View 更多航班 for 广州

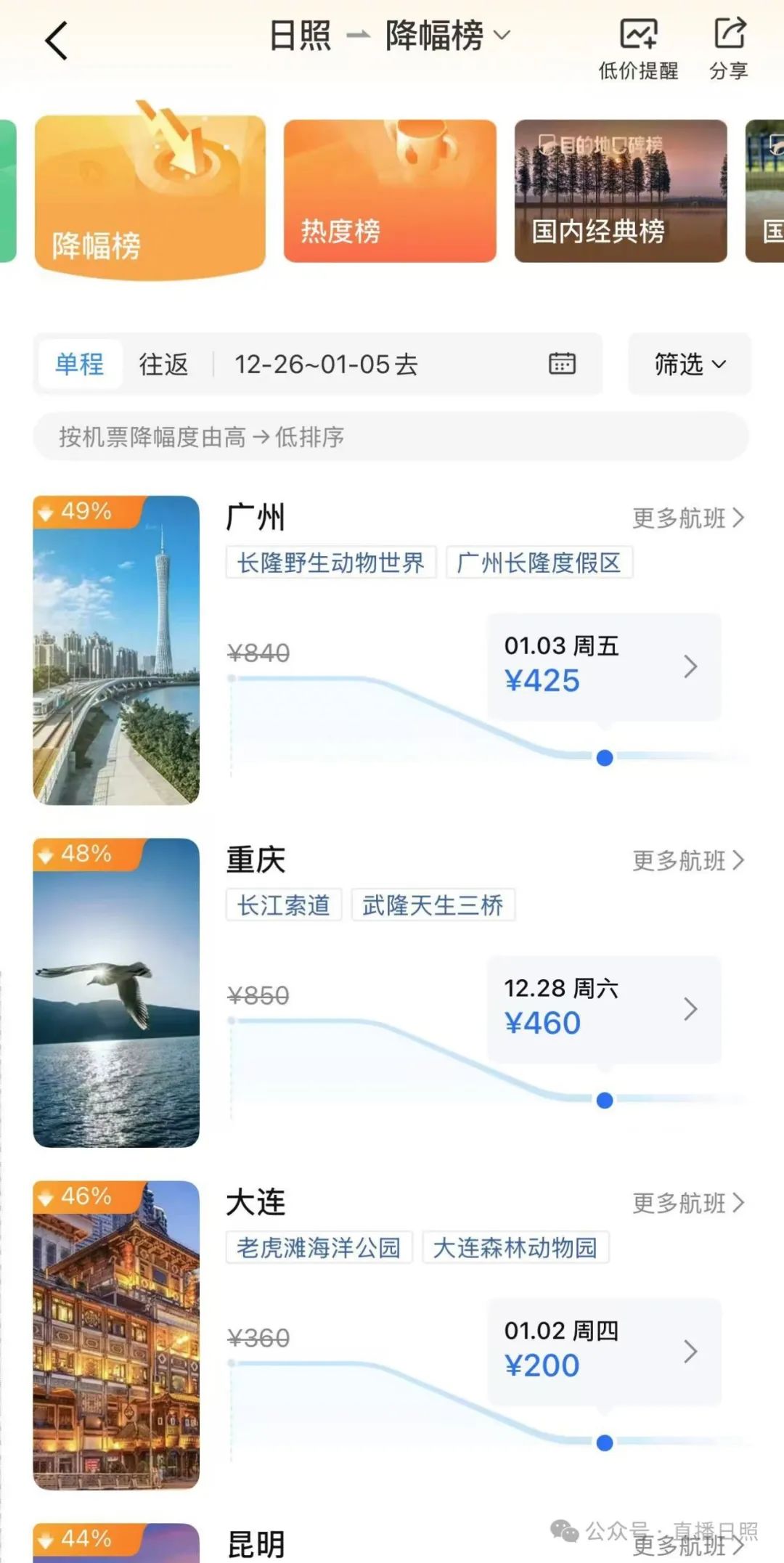(x=687, y=518)
